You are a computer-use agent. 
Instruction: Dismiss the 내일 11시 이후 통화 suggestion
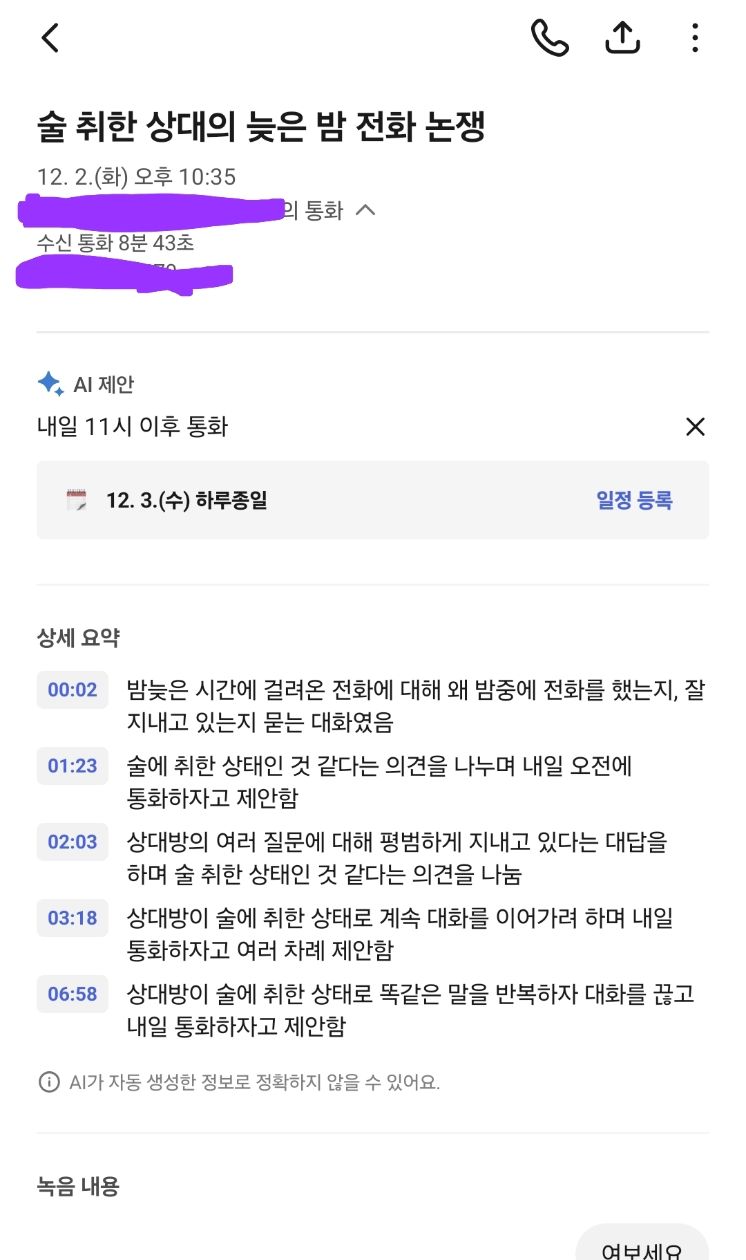pos(695,427)
